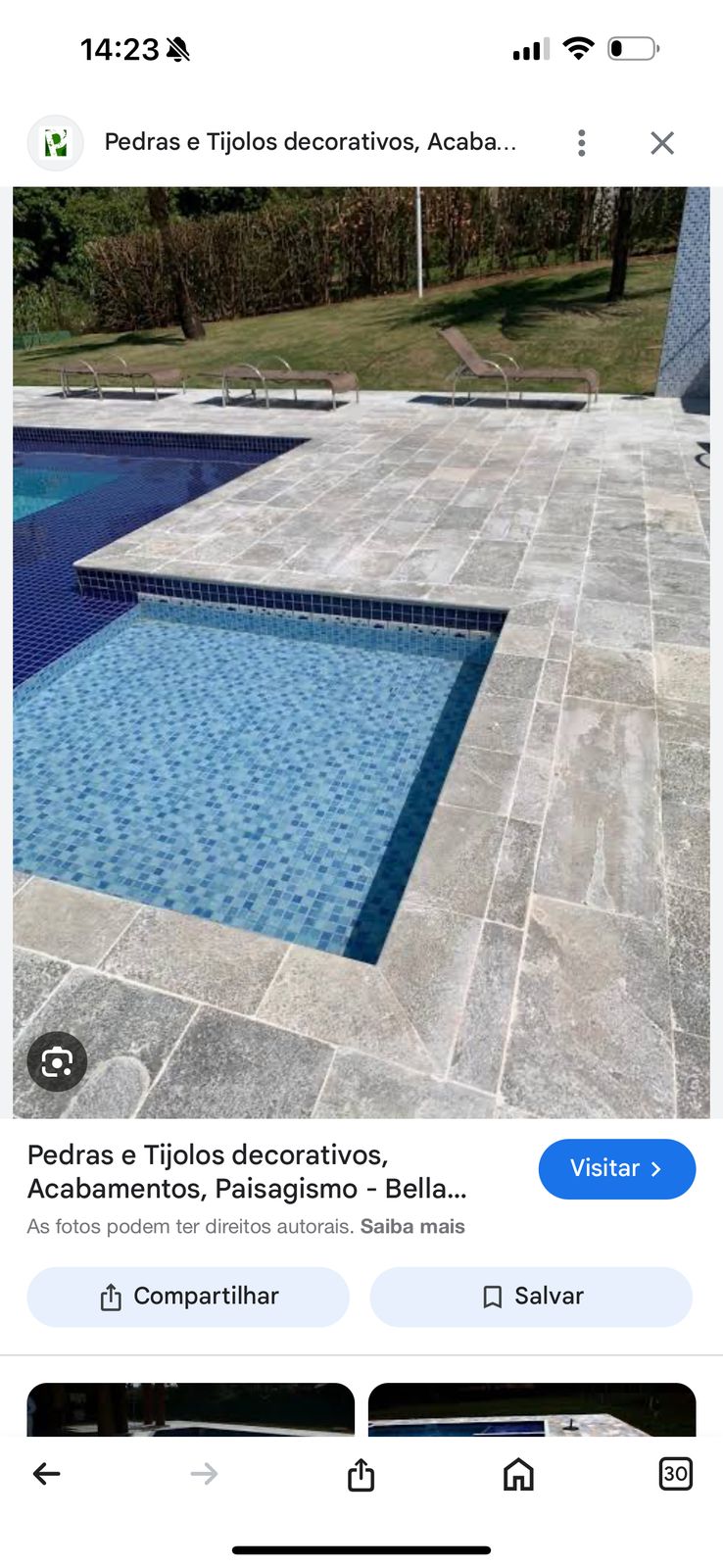Screen dimensions: 723x1568
Task: Open the 30 tabs switcher
Action: coord(675,1473)
